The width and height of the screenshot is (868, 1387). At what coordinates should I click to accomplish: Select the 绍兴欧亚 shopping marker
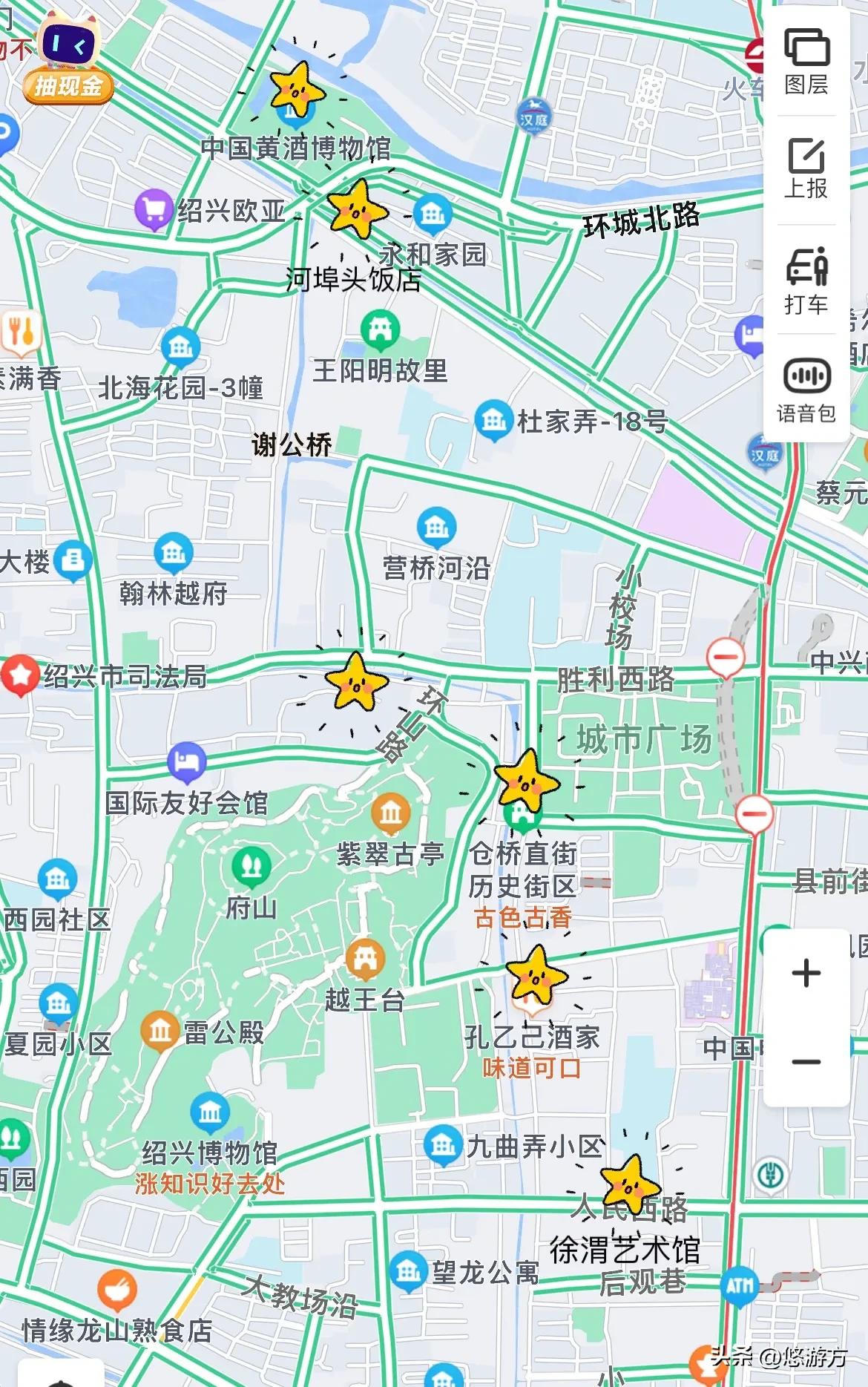point(154,210)
